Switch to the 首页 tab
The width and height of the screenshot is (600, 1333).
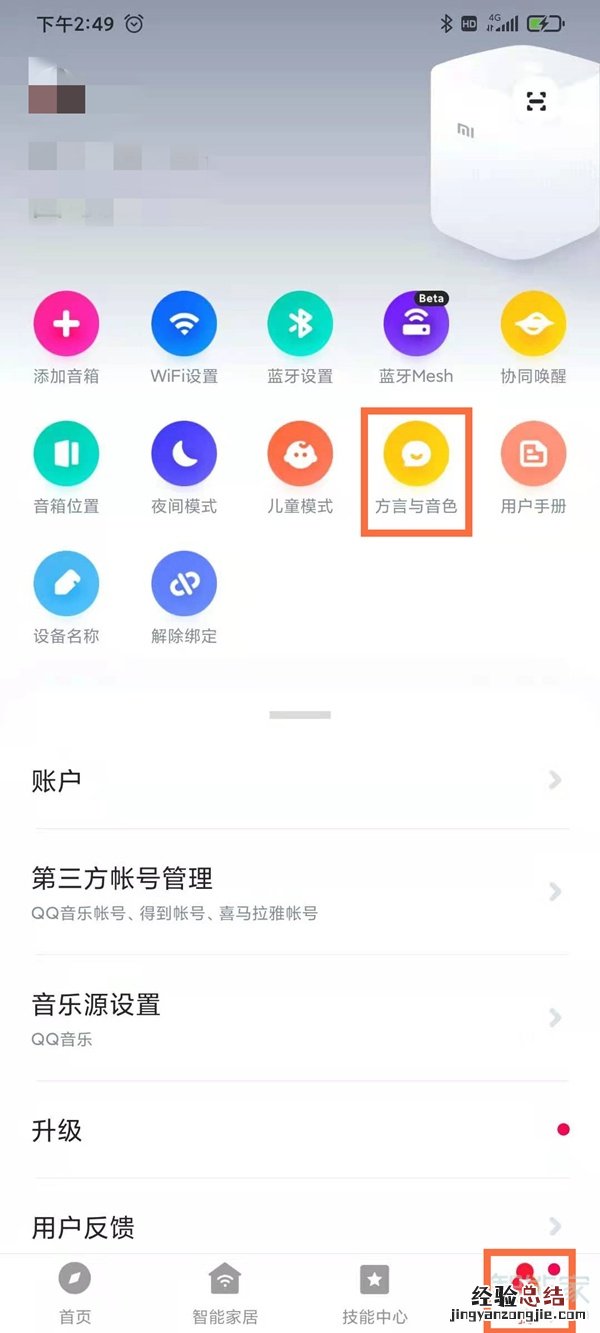click(x=75, y=1291)
